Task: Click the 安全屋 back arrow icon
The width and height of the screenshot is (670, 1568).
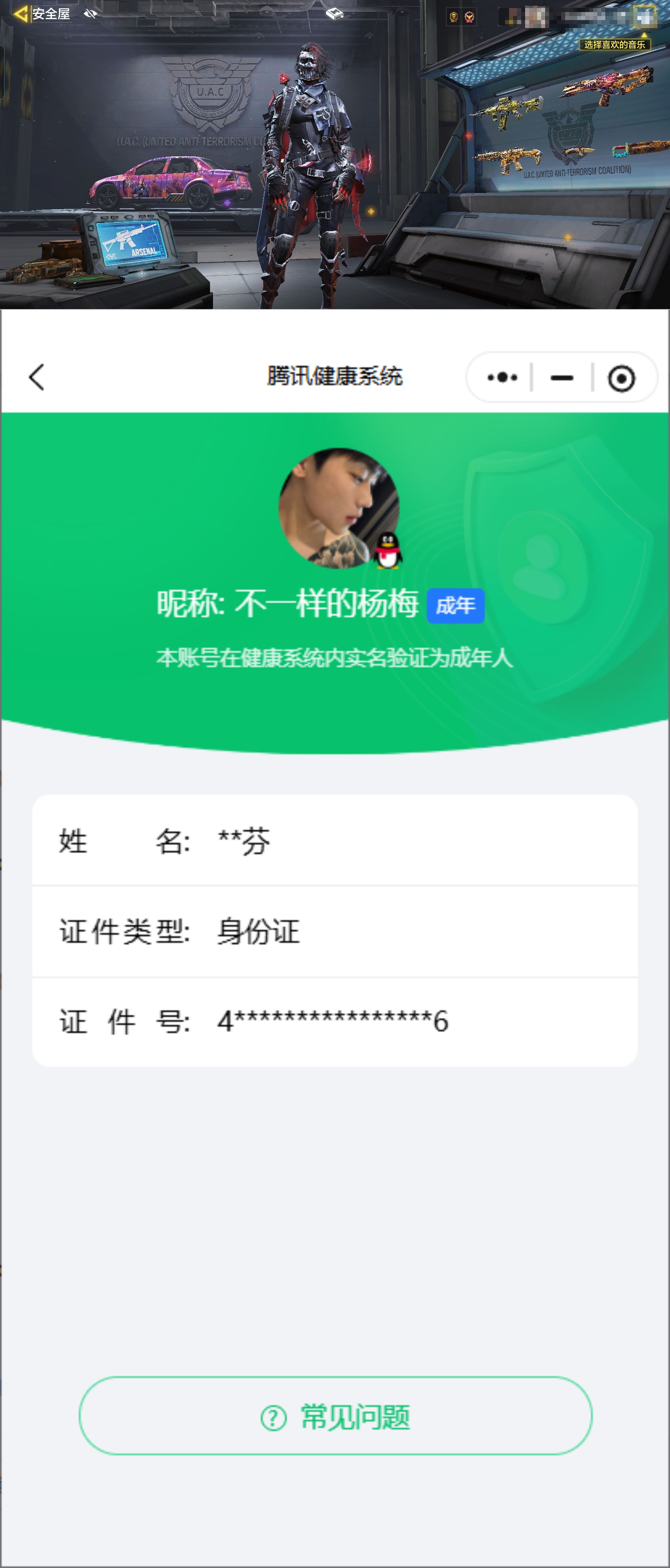Action: point(22,14)
